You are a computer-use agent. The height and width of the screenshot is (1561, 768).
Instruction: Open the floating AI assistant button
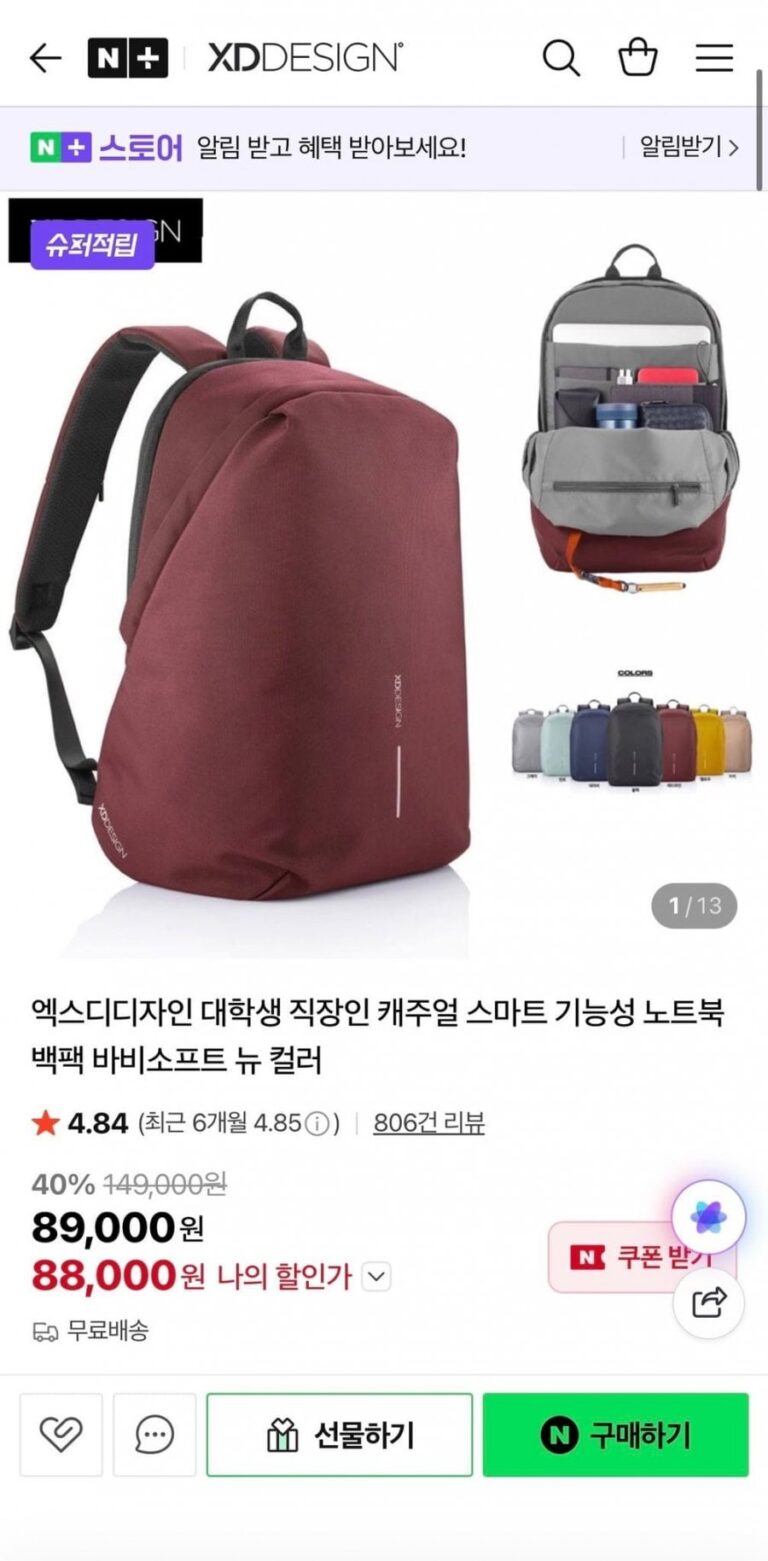click(x=708, y=1217)
